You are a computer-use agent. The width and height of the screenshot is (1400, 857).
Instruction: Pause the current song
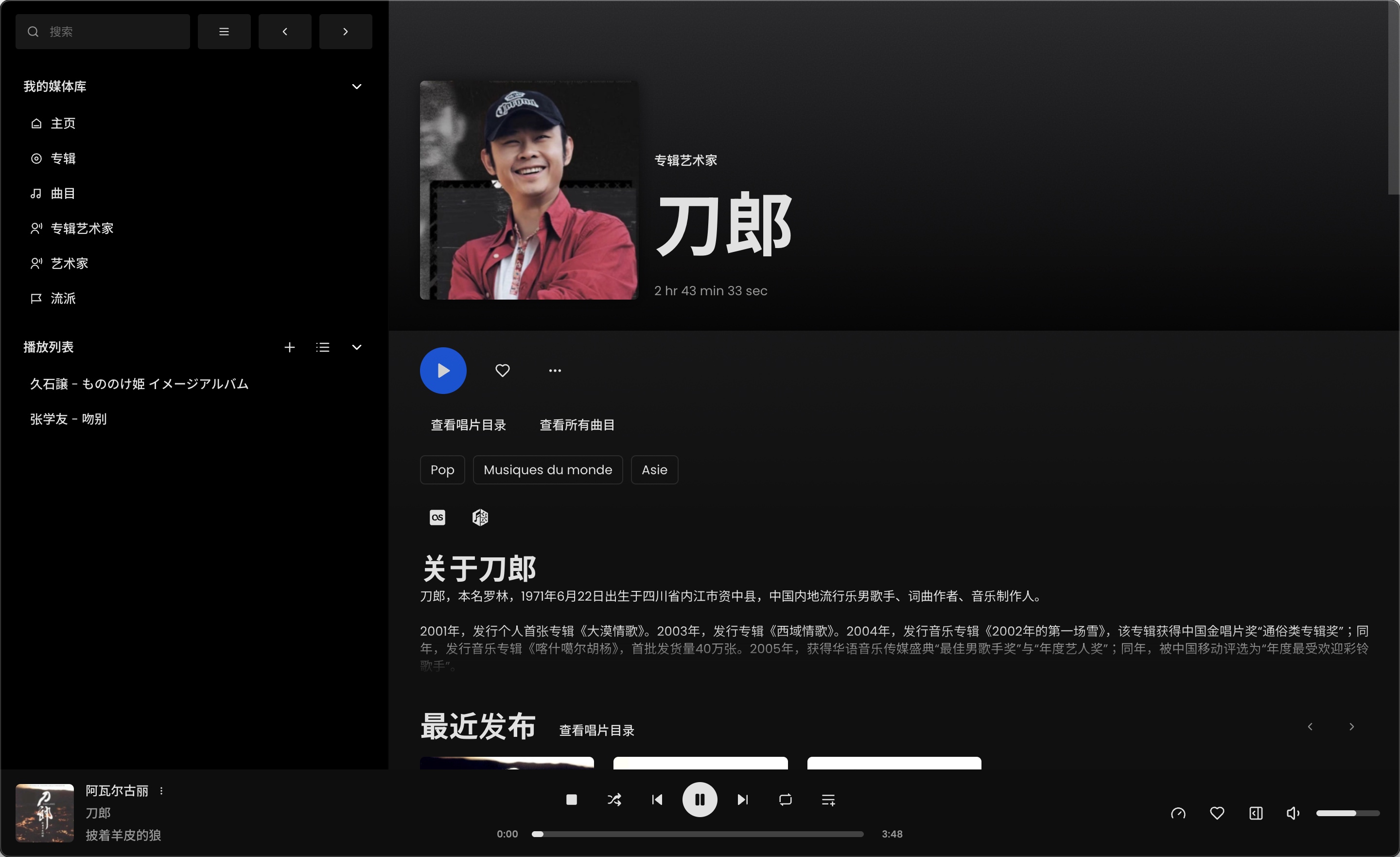(700, 800)
